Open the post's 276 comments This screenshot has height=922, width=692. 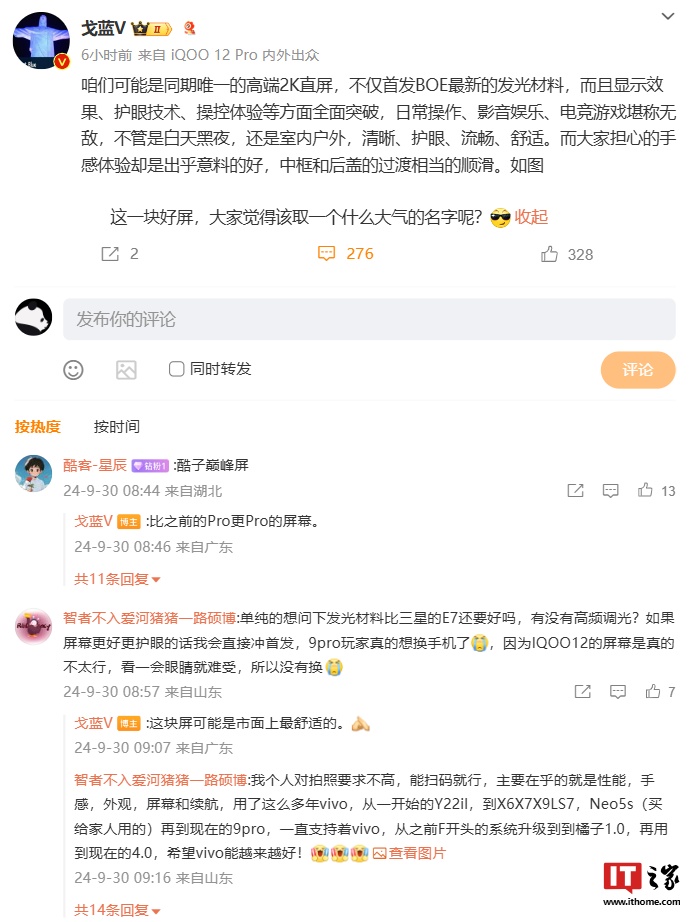pos(346,254)
